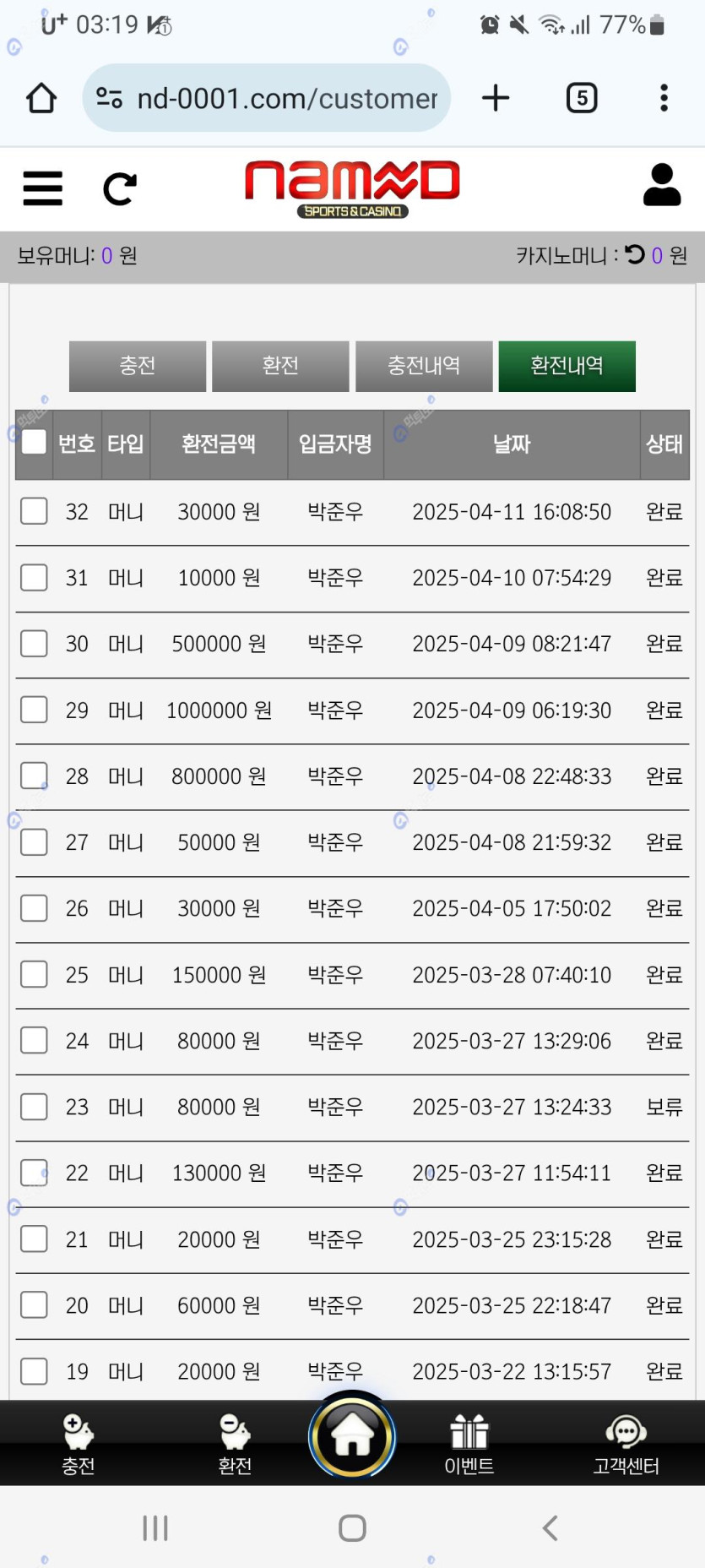The height and width of the screenshot is (1568, 705).
Task: Check the select-all box in header
Action: tap(34, 442)
